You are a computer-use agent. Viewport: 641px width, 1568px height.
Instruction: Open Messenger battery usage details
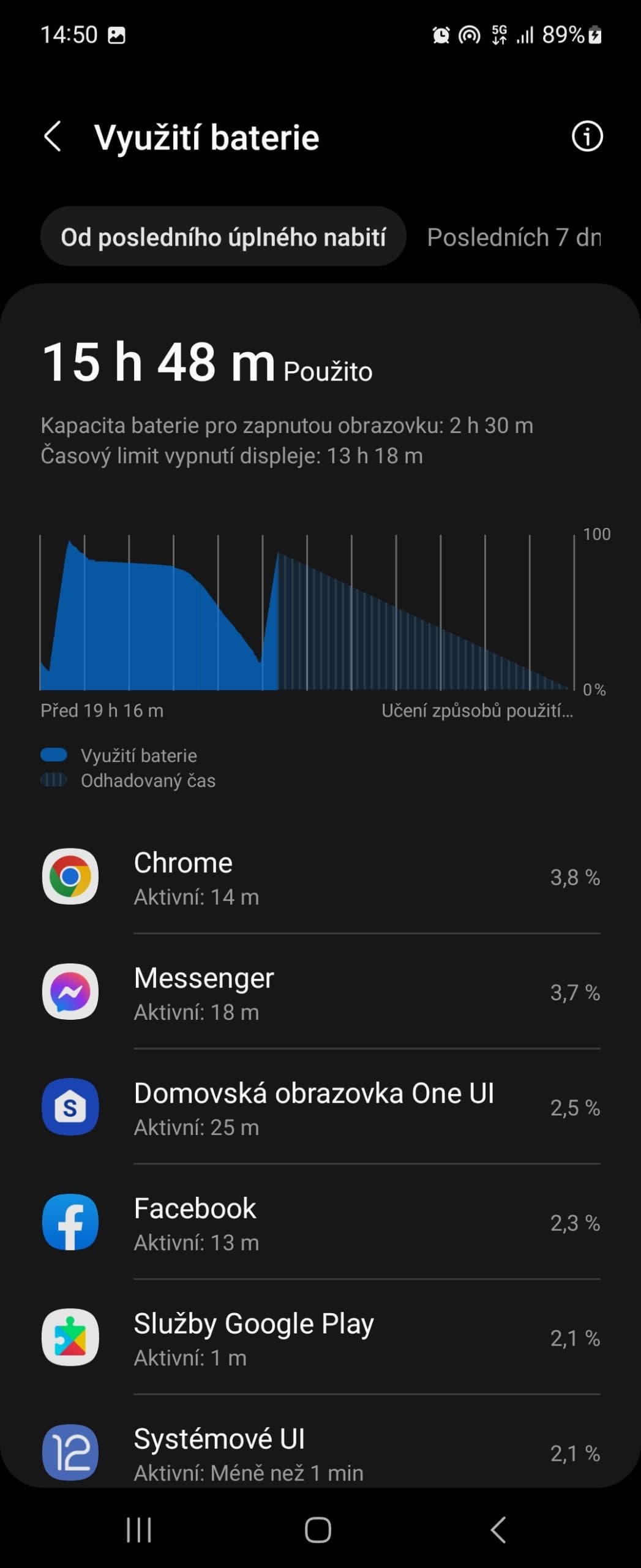320,993
